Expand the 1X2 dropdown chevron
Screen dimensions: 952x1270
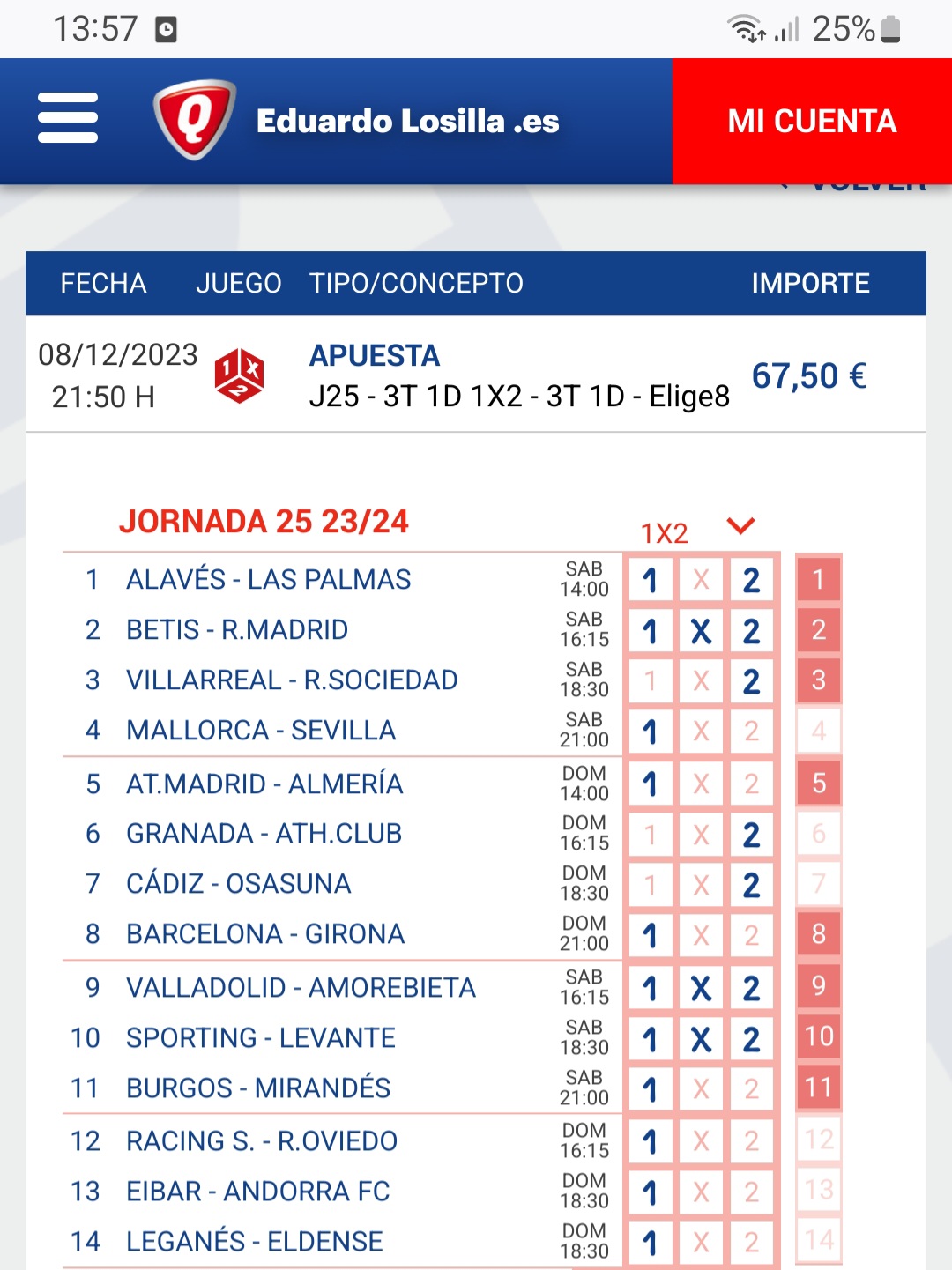740,526
